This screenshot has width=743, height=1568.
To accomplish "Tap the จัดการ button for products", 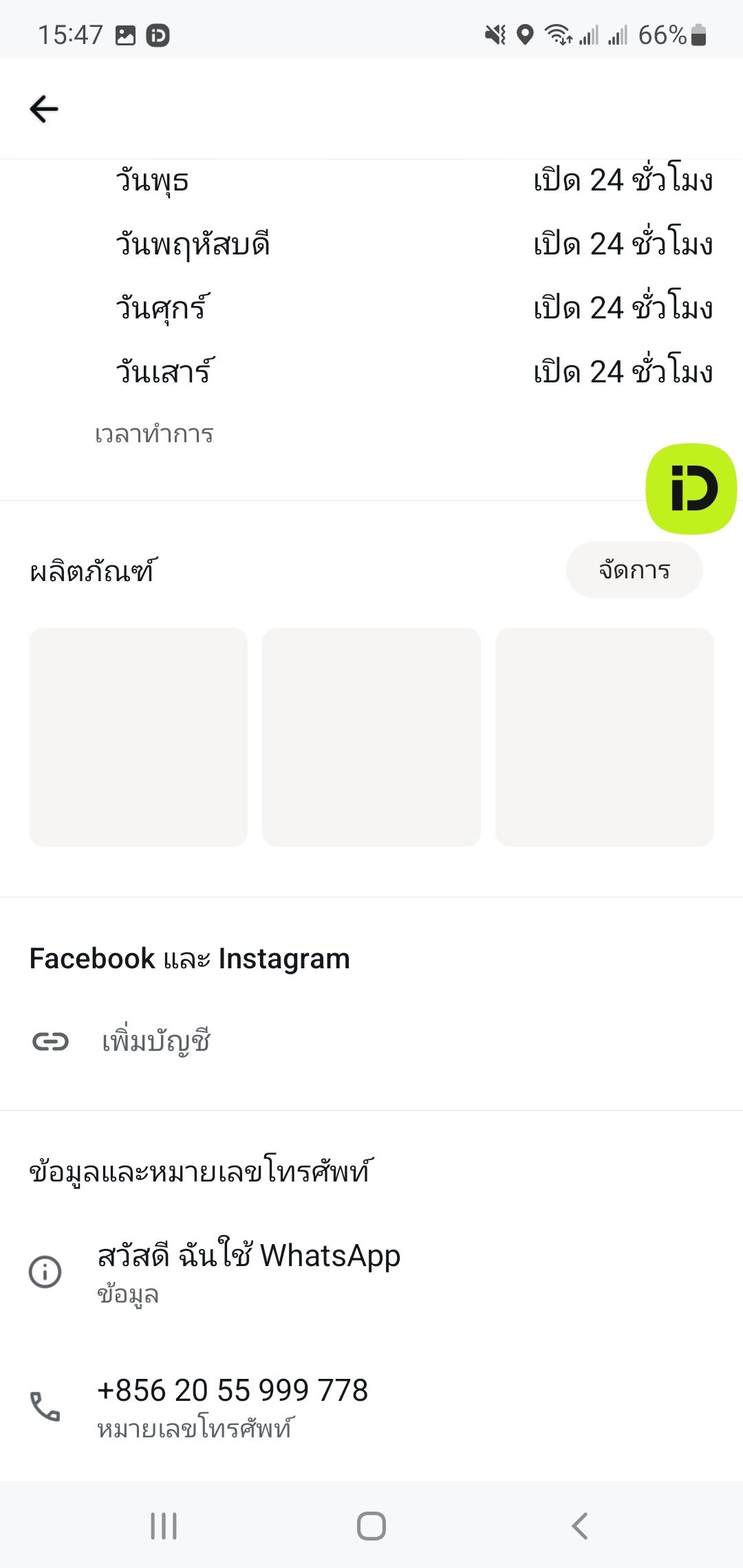I will [x=634, y=569].
